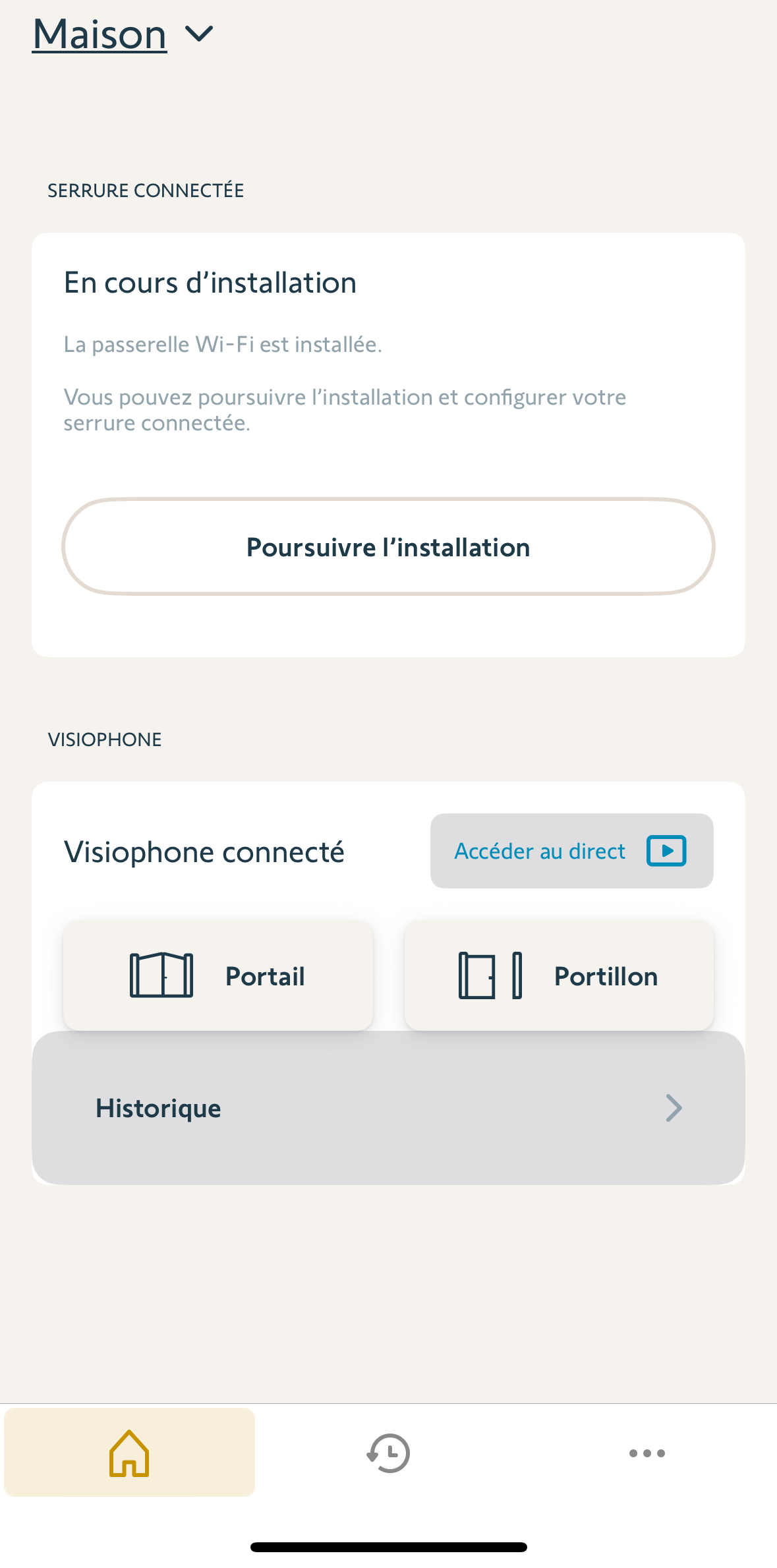Viewport: 777px width, 1568px height.
Task: Open the Portillon gate
Action: [x=559, y=976]
